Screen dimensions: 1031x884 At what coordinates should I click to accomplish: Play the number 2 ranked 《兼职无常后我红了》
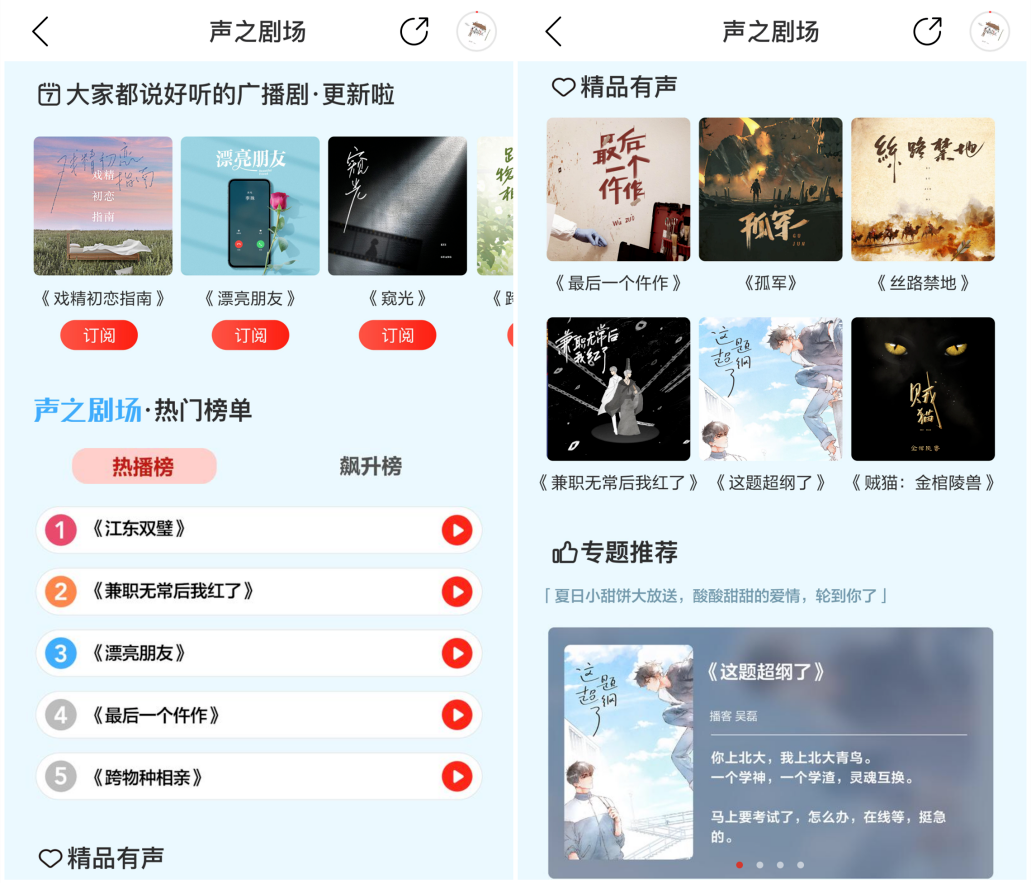coord(457,592)
